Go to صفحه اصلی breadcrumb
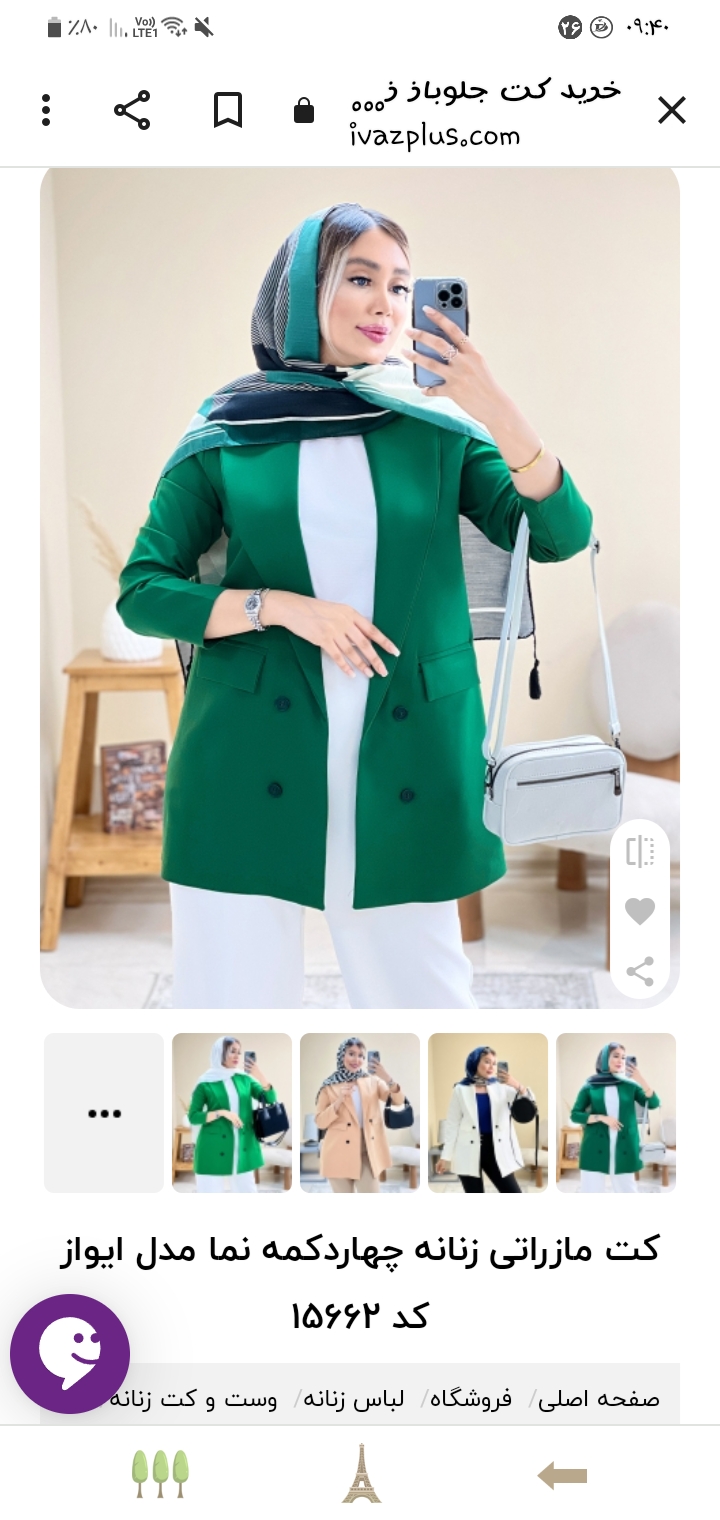 click(598, 1398)
